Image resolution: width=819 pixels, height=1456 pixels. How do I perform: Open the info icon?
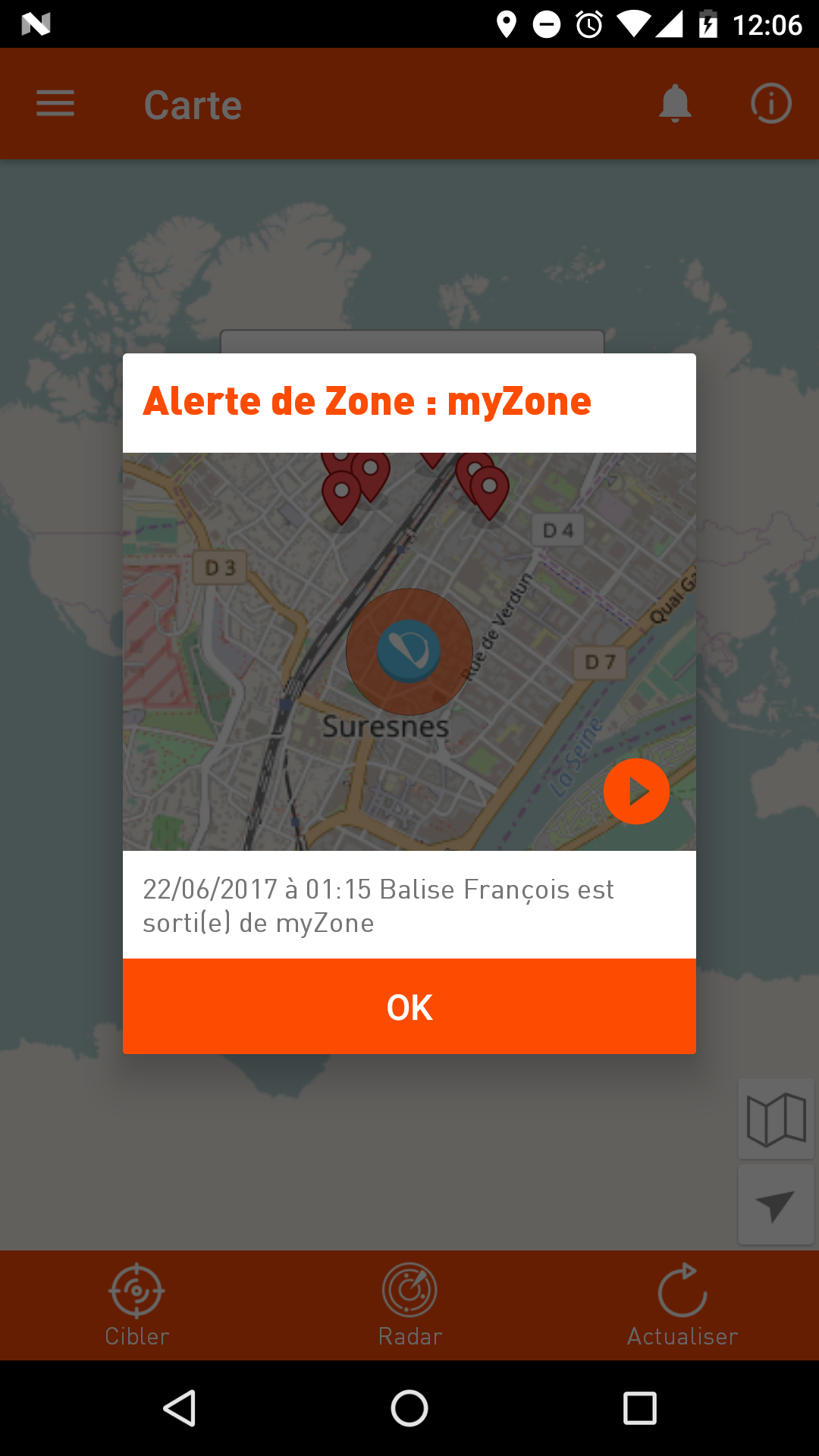pyautogui.click(x=771, y=104)
